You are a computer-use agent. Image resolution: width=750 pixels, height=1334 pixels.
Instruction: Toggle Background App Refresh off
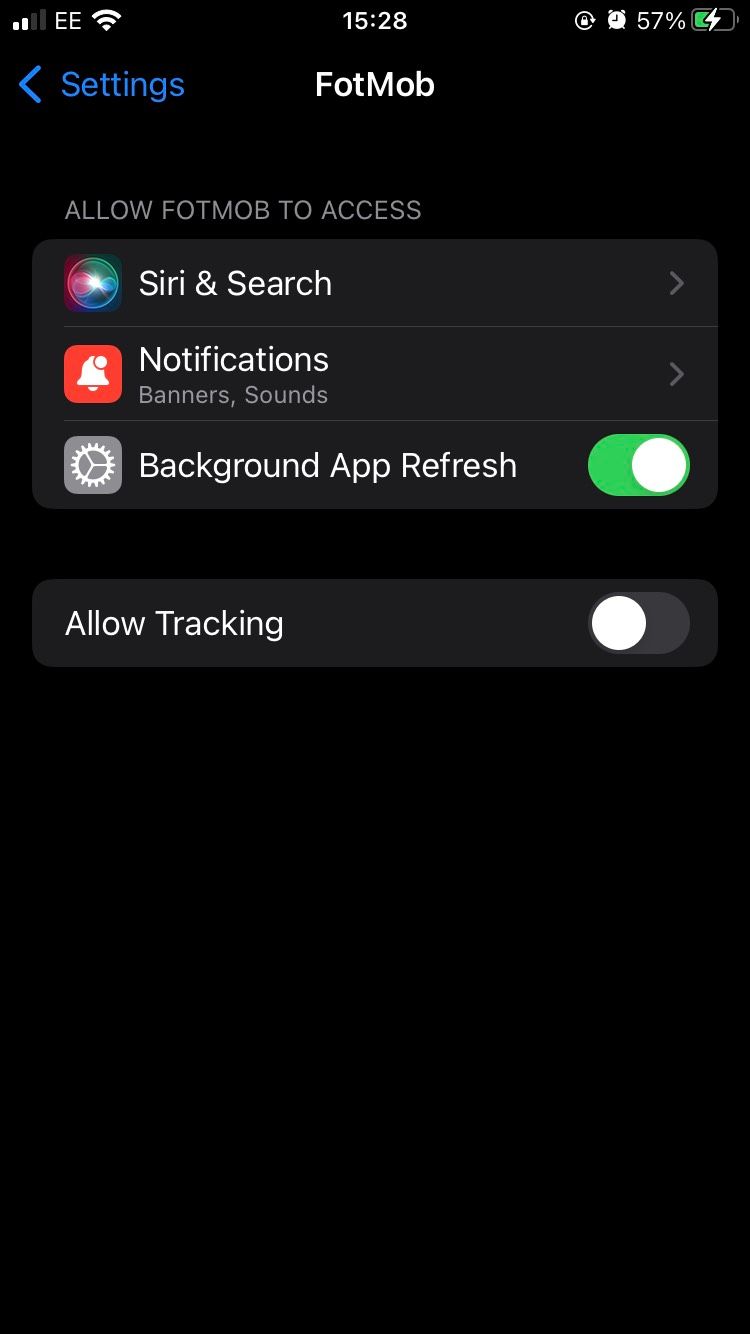tap(639, 465)
